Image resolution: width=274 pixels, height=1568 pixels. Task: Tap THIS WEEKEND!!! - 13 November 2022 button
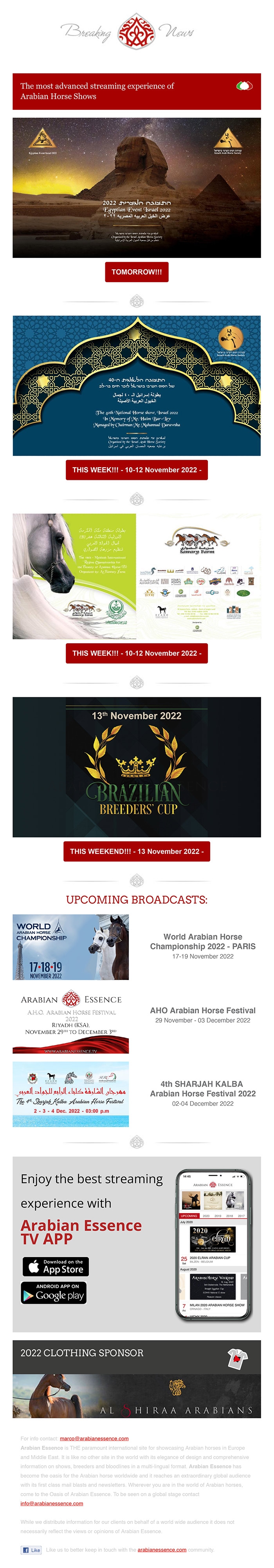tap(136, 851)
